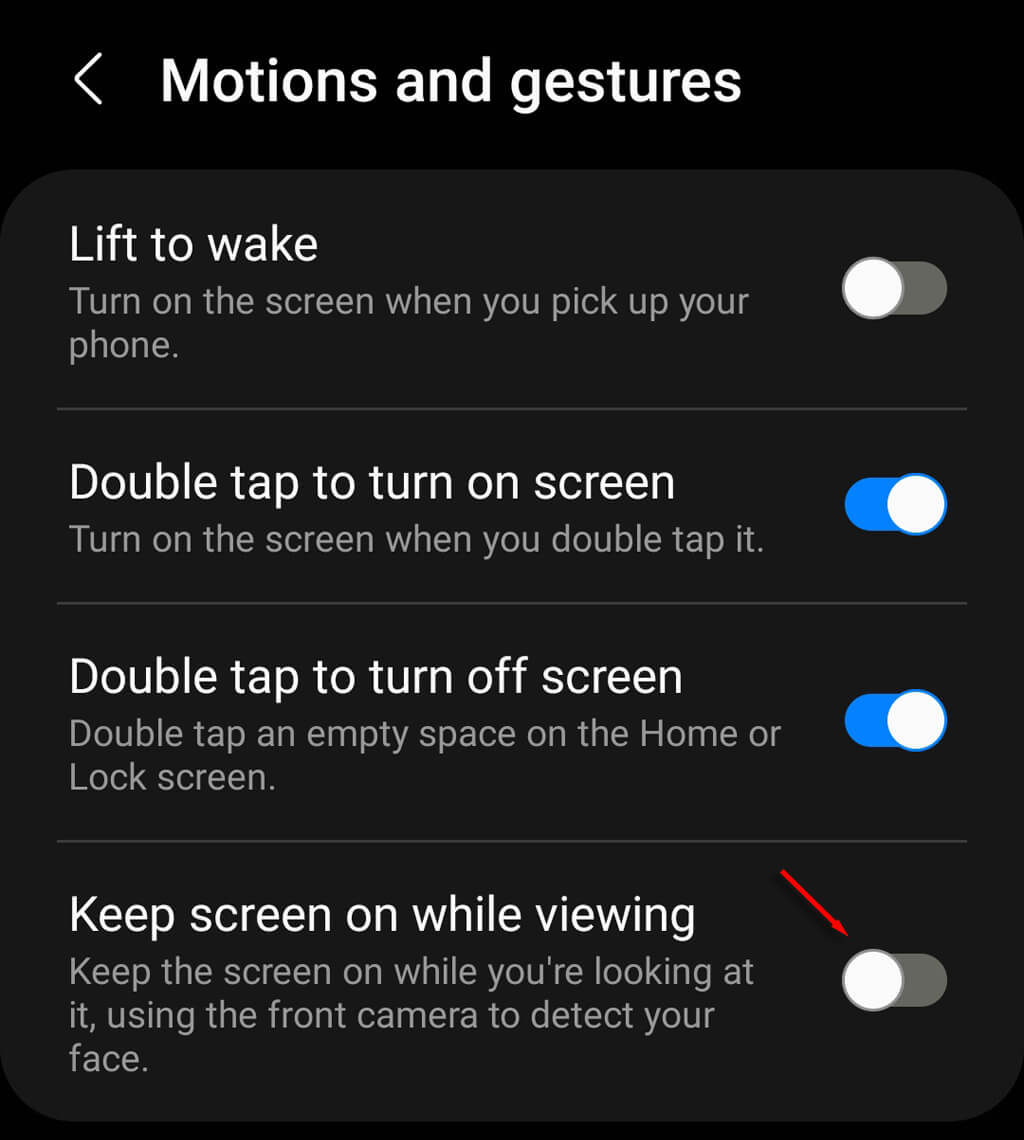Turn off Double tap to turn off screen

[x=894, y=720]
